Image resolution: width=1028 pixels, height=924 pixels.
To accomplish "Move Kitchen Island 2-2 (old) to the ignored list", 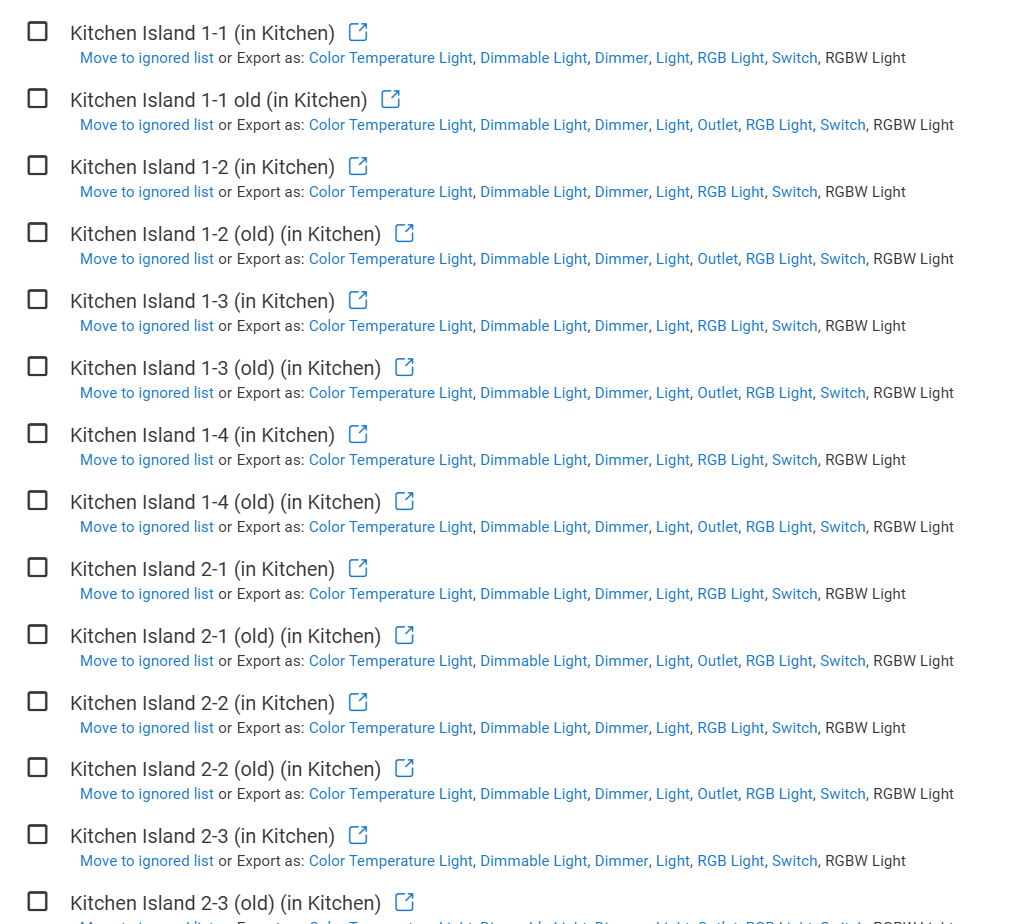I will (x=147, y=794).
